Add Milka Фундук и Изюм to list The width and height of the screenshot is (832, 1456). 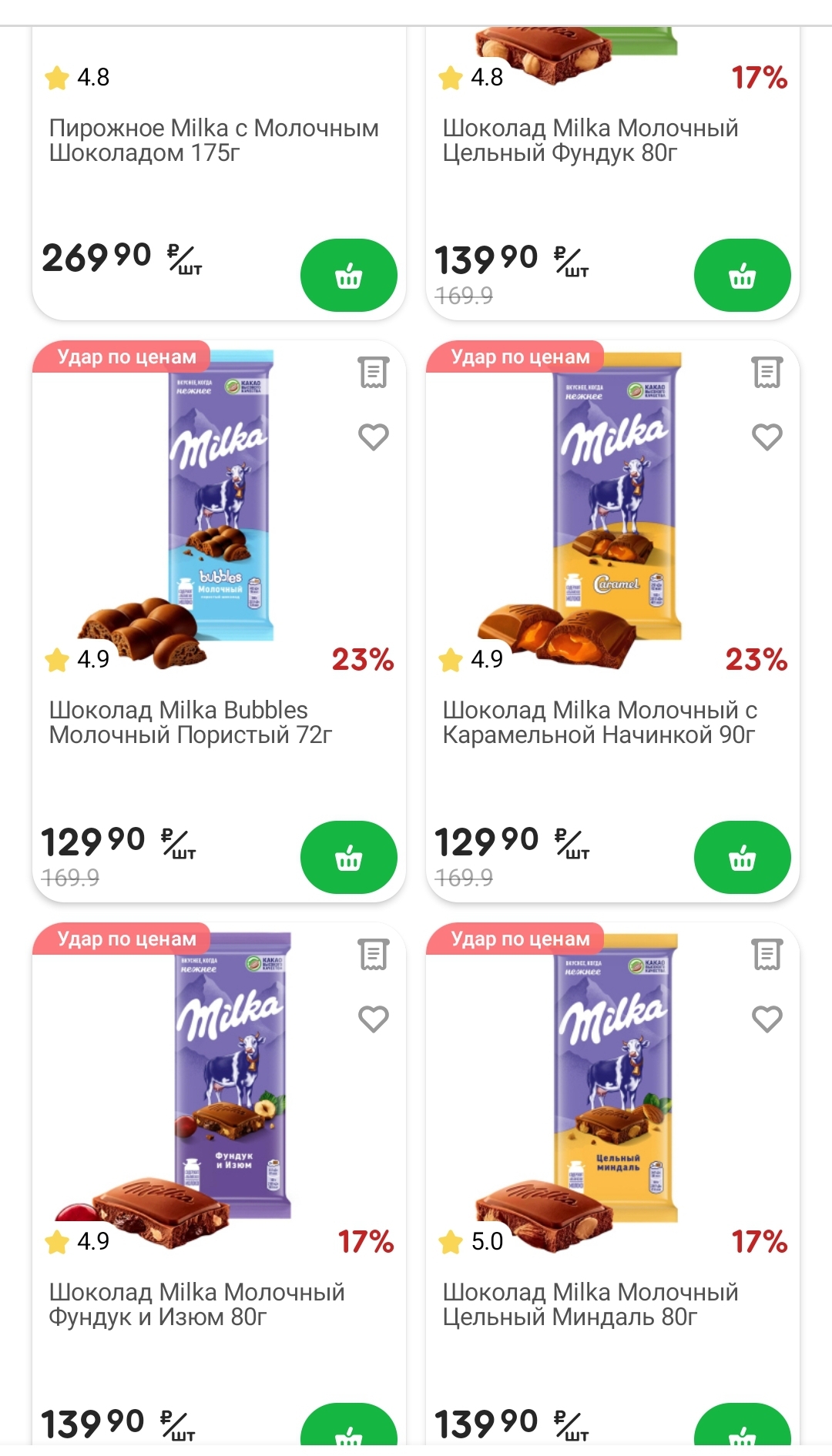point(374,955)
